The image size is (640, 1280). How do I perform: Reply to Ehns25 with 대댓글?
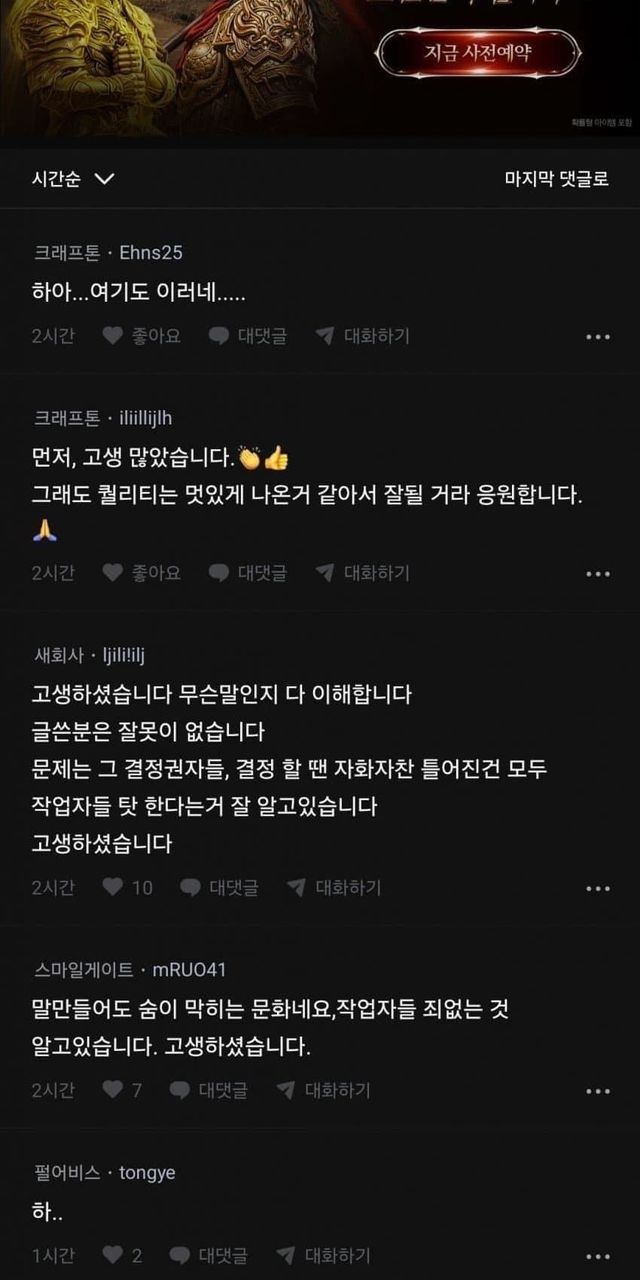tap(247, 336)
